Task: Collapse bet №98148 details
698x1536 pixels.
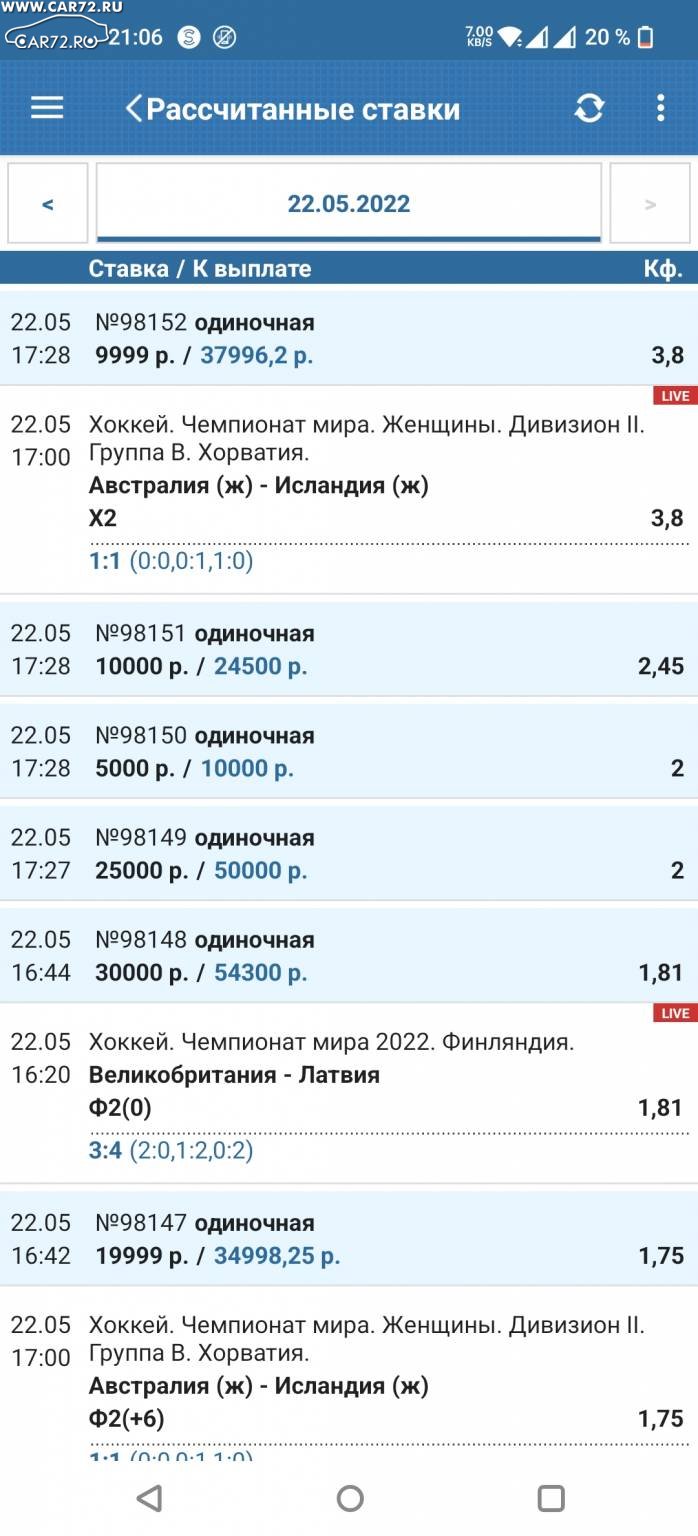Action: [348, 956]
